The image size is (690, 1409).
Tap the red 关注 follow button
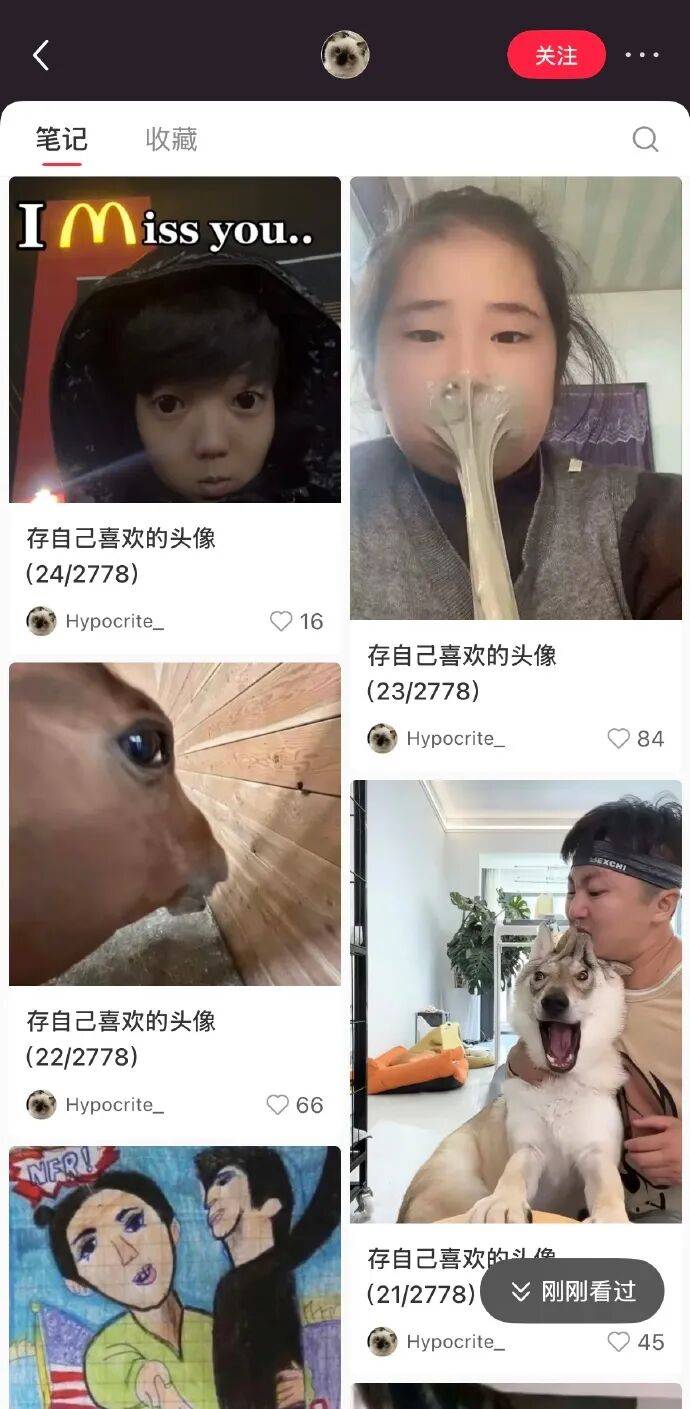(x=556, y=55)
